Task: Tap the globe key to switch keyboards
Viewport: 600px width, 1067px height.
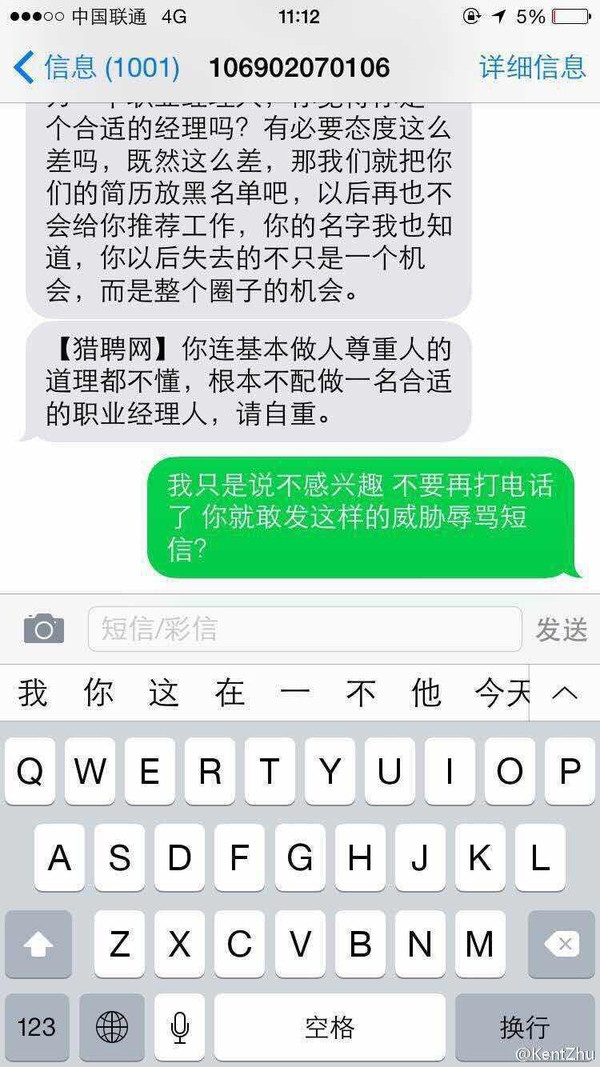Action: [x=112, y=1026]
